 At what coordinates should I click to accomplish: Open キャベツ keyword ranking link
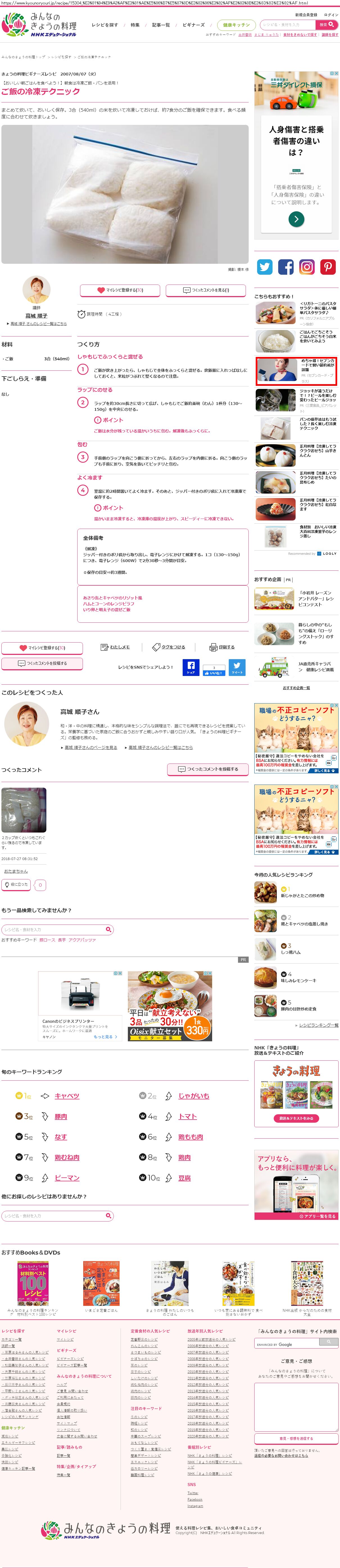point(67,1096)
